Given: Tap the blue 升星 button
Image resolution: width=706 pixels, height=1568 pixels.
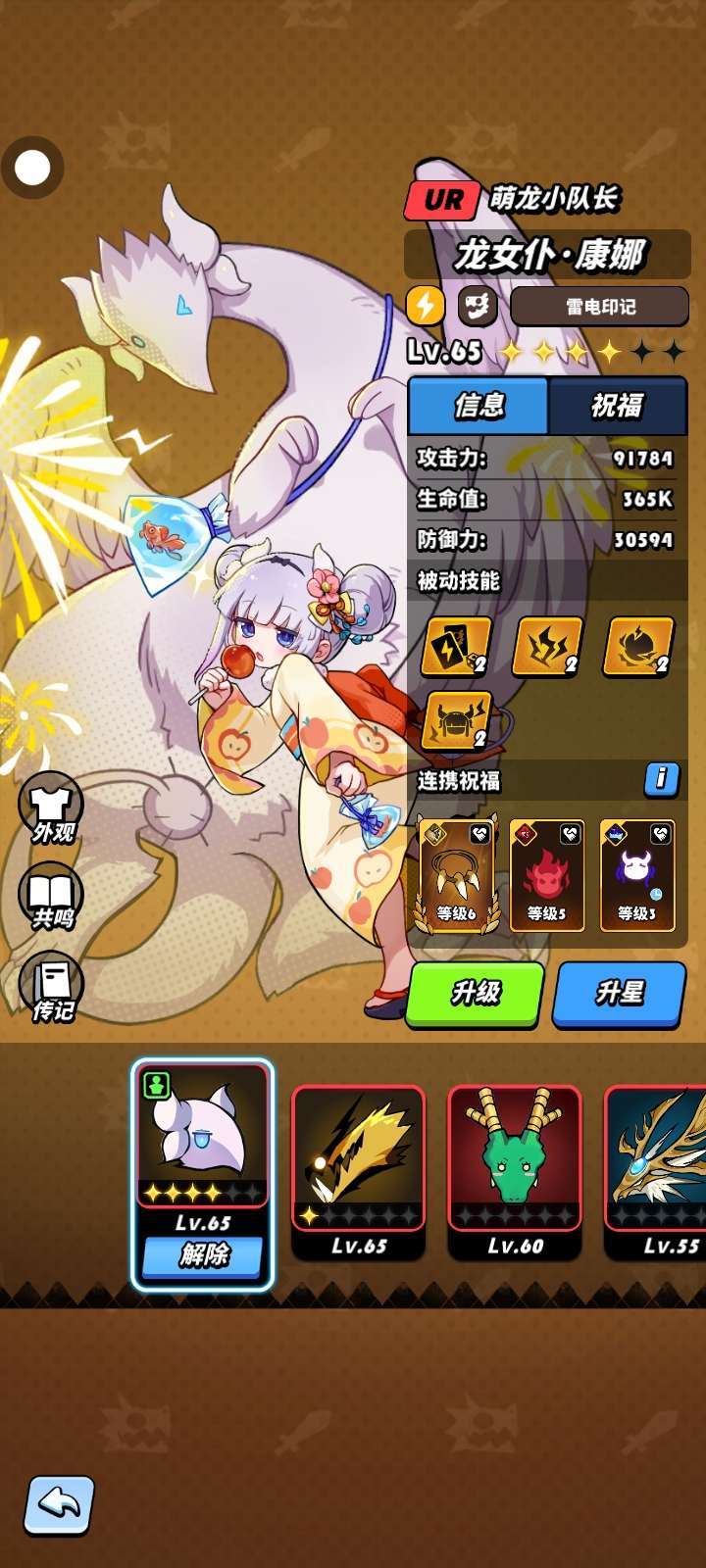Looking at the screenshot, I should coord(619,994).
